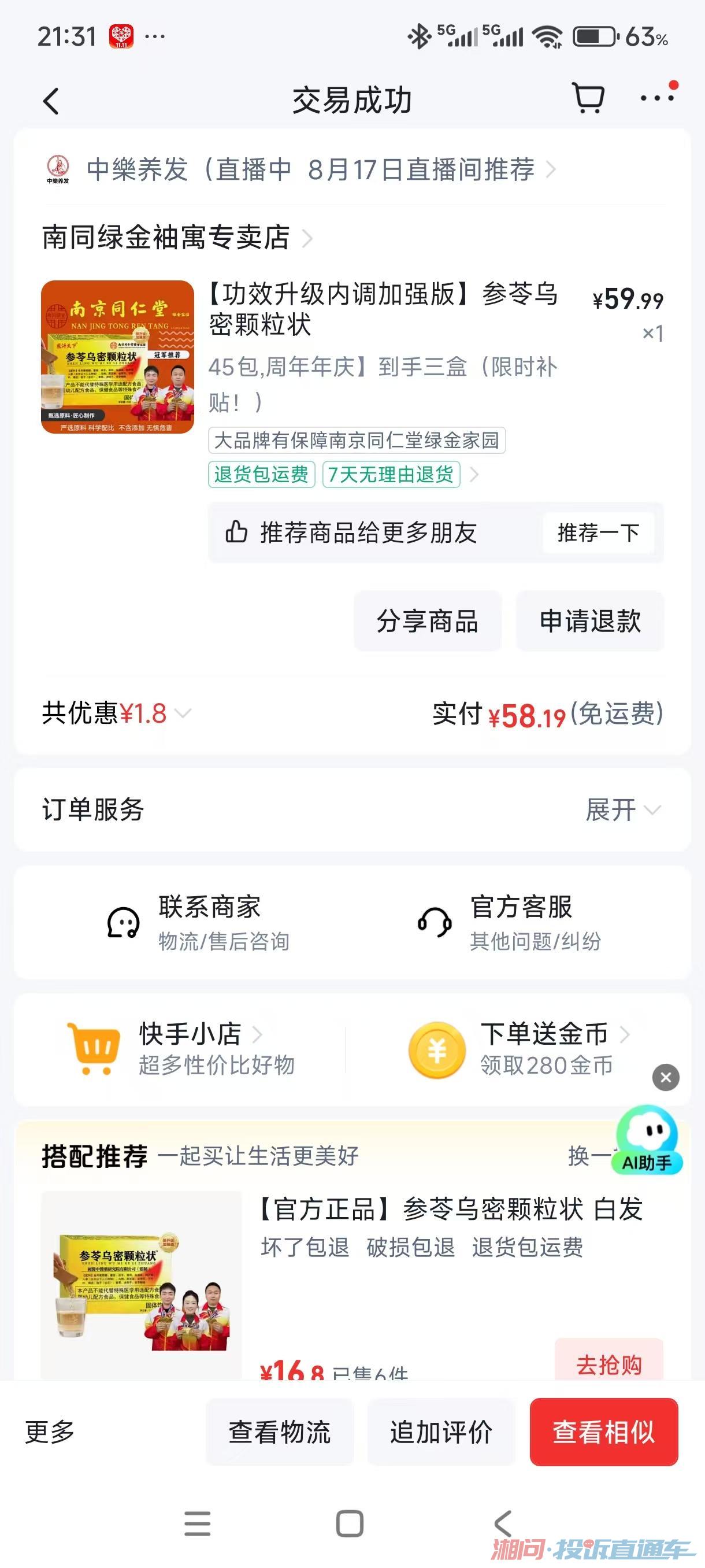Request a refund with 申请退款
Image resolution: width=705 pixels, height=1568 pixels.
pyautogui.click(x=590, y=621)
